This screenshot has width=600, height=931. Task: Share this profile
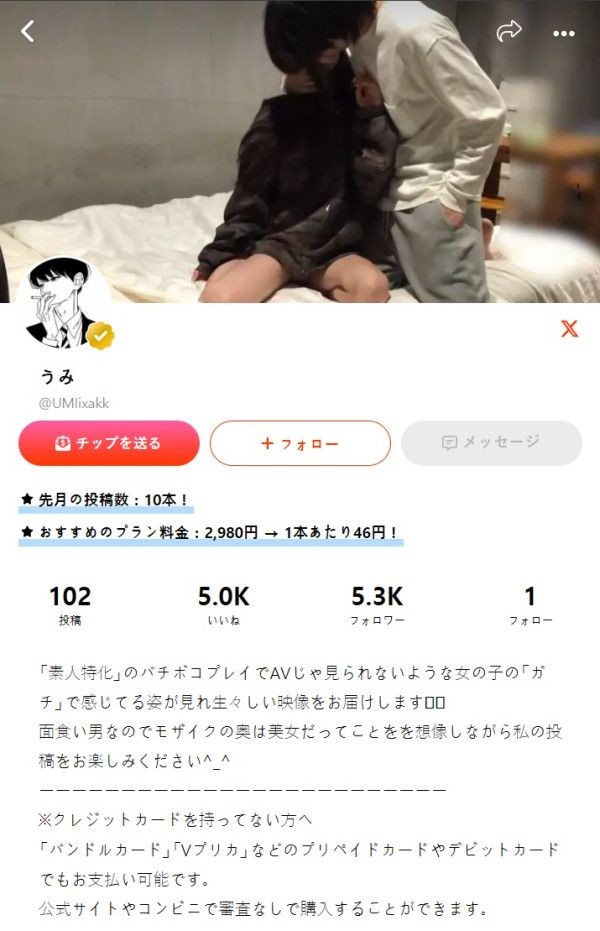pos(509,31)
